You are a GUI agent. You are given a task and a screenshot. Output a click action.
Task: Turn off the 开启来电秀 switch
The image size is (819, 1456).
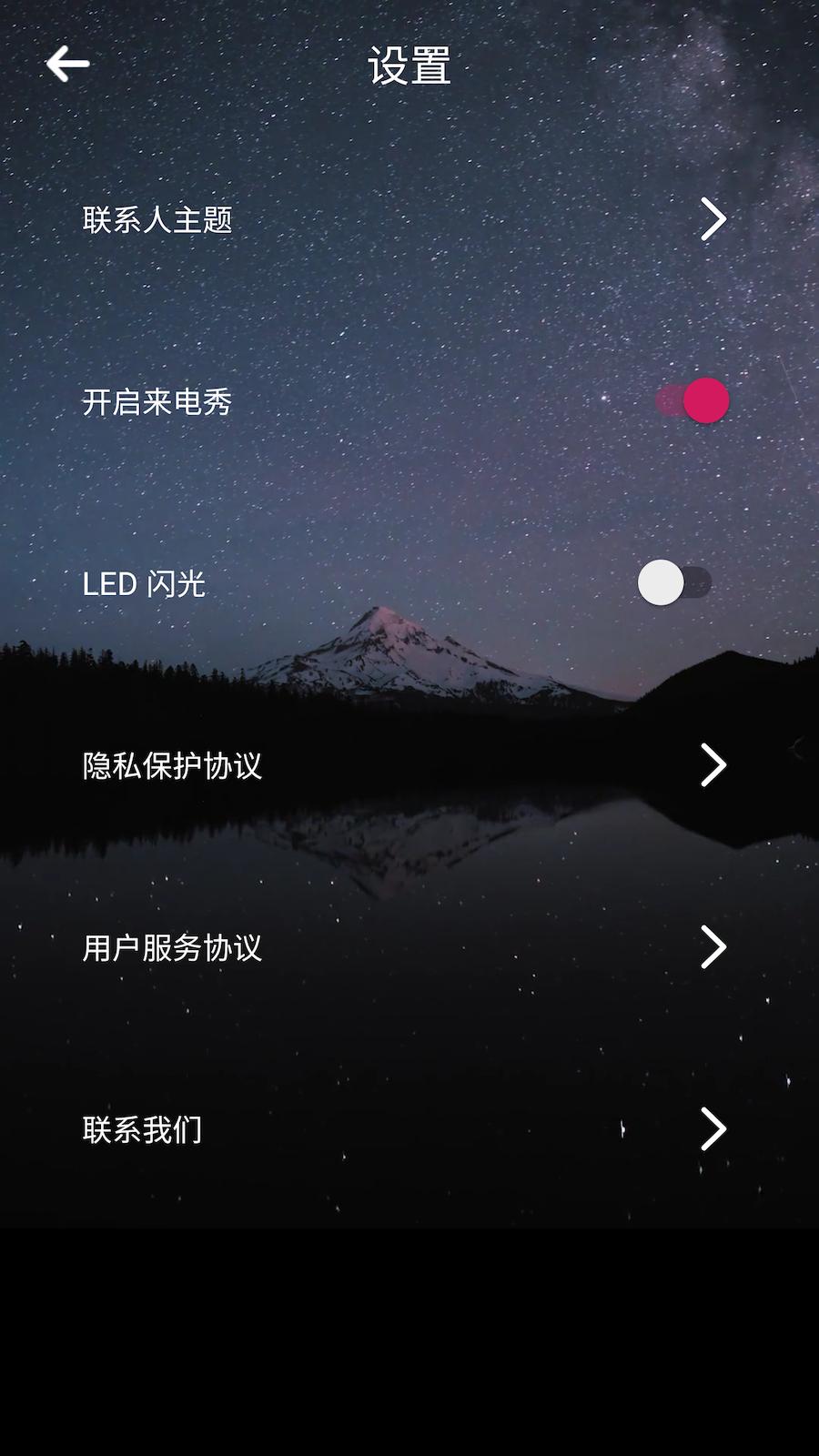693,401
